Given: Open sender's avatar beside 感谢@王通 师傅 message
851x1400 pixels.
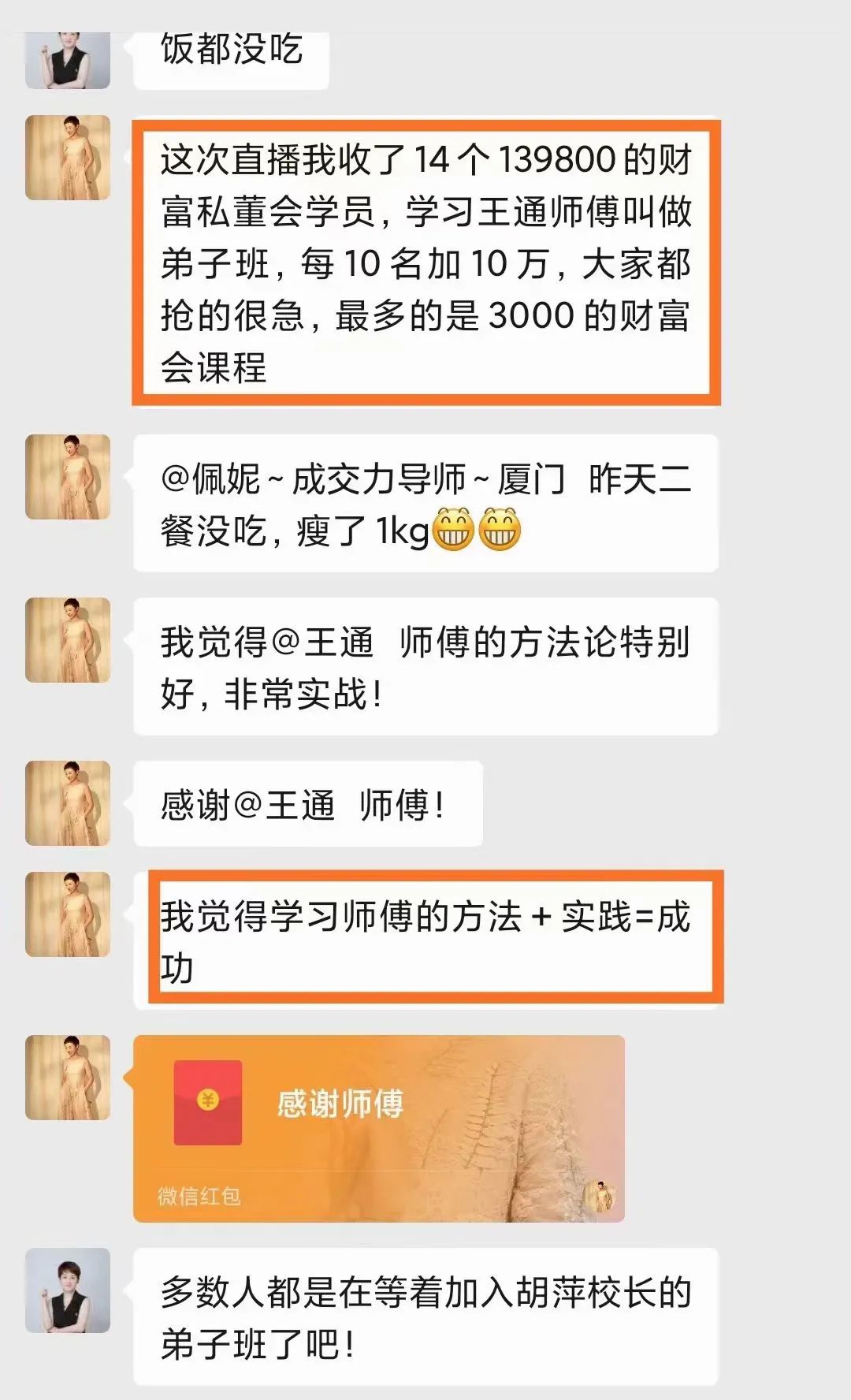Looking at the screenshot, I should [x=68, y=802].
